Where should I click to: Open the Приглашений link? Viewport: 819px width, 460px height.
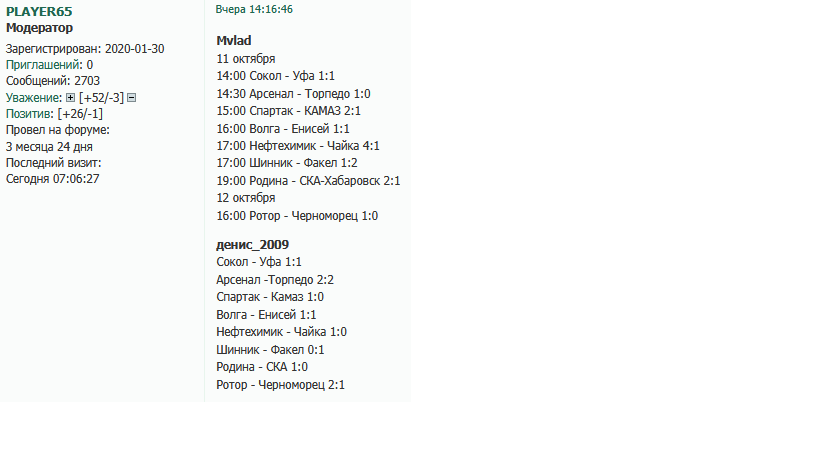(x=44, y=64)
